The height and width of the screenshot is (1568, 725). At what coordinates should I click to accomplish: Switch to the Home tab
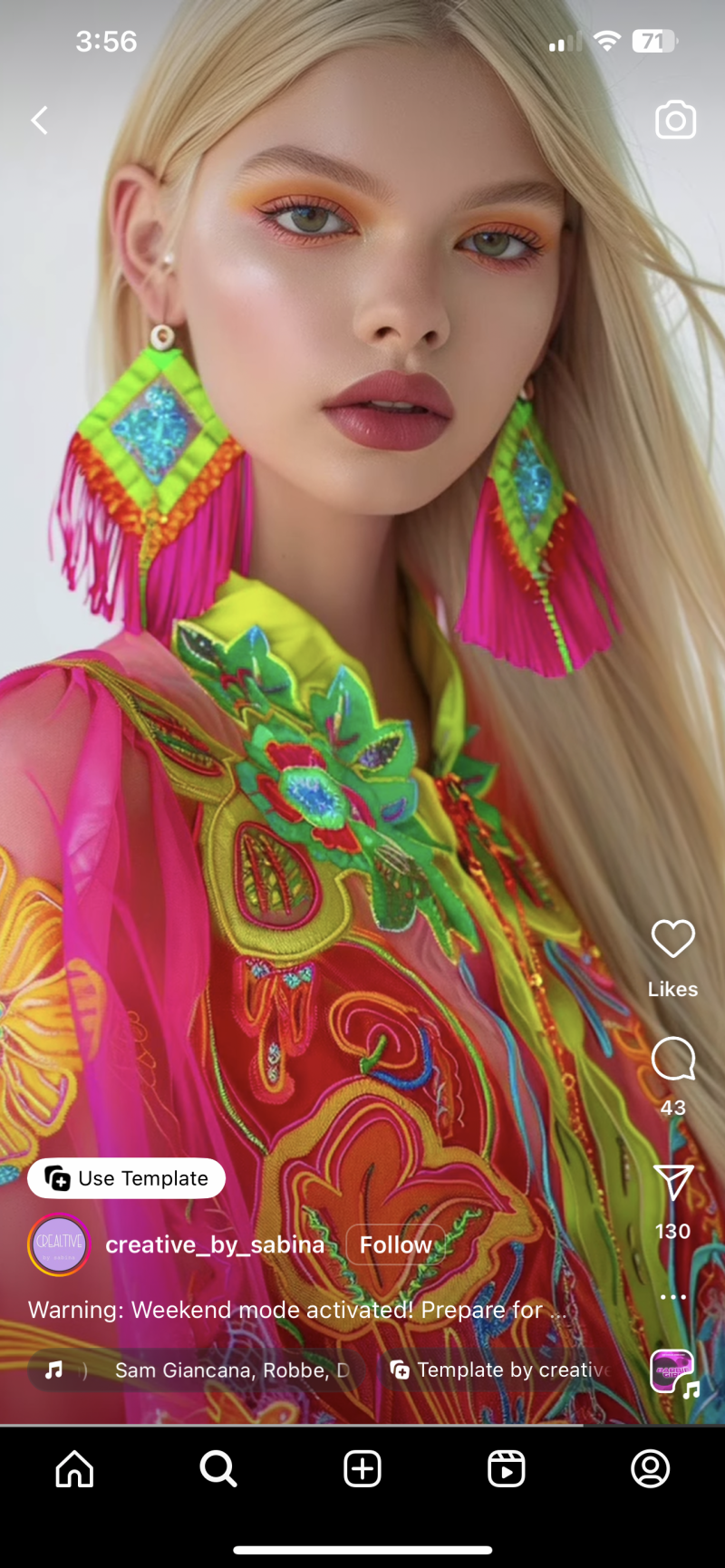(x=74, y=1468)
